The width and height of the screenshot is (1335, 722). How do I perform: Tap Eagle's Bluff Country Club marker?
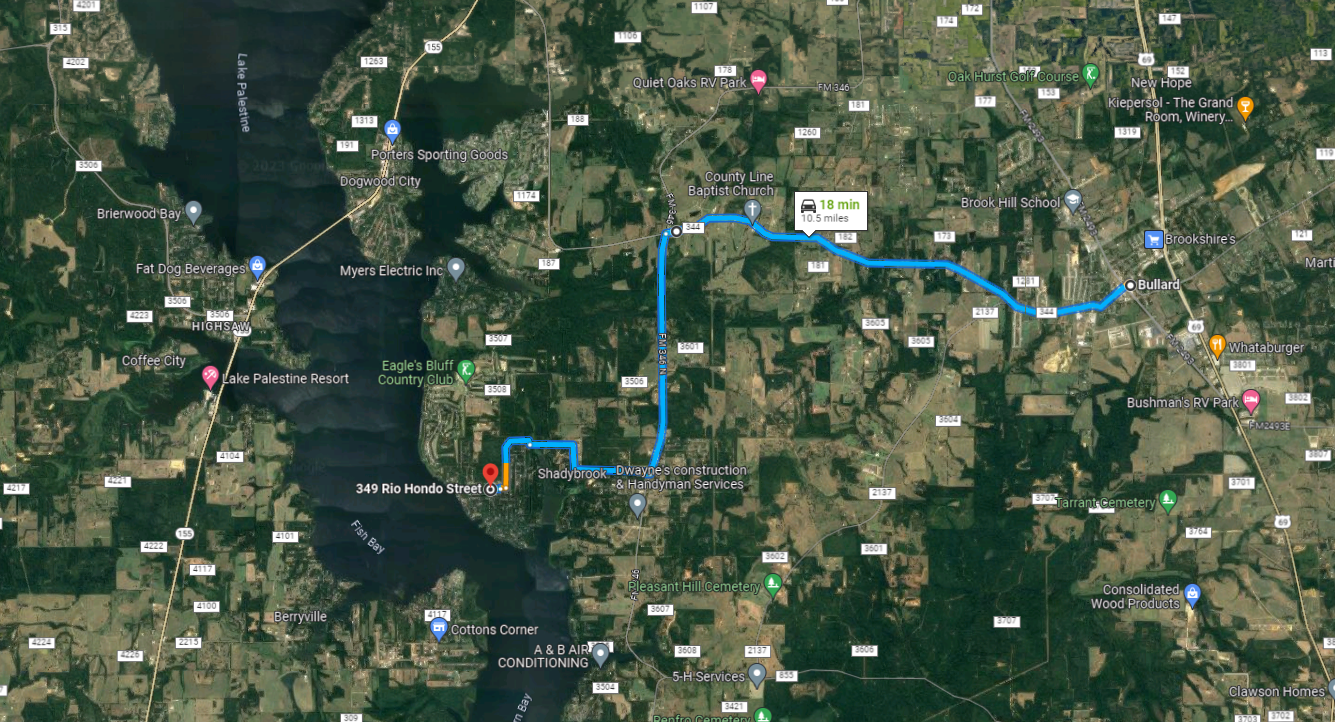click(x=466, y=372)
